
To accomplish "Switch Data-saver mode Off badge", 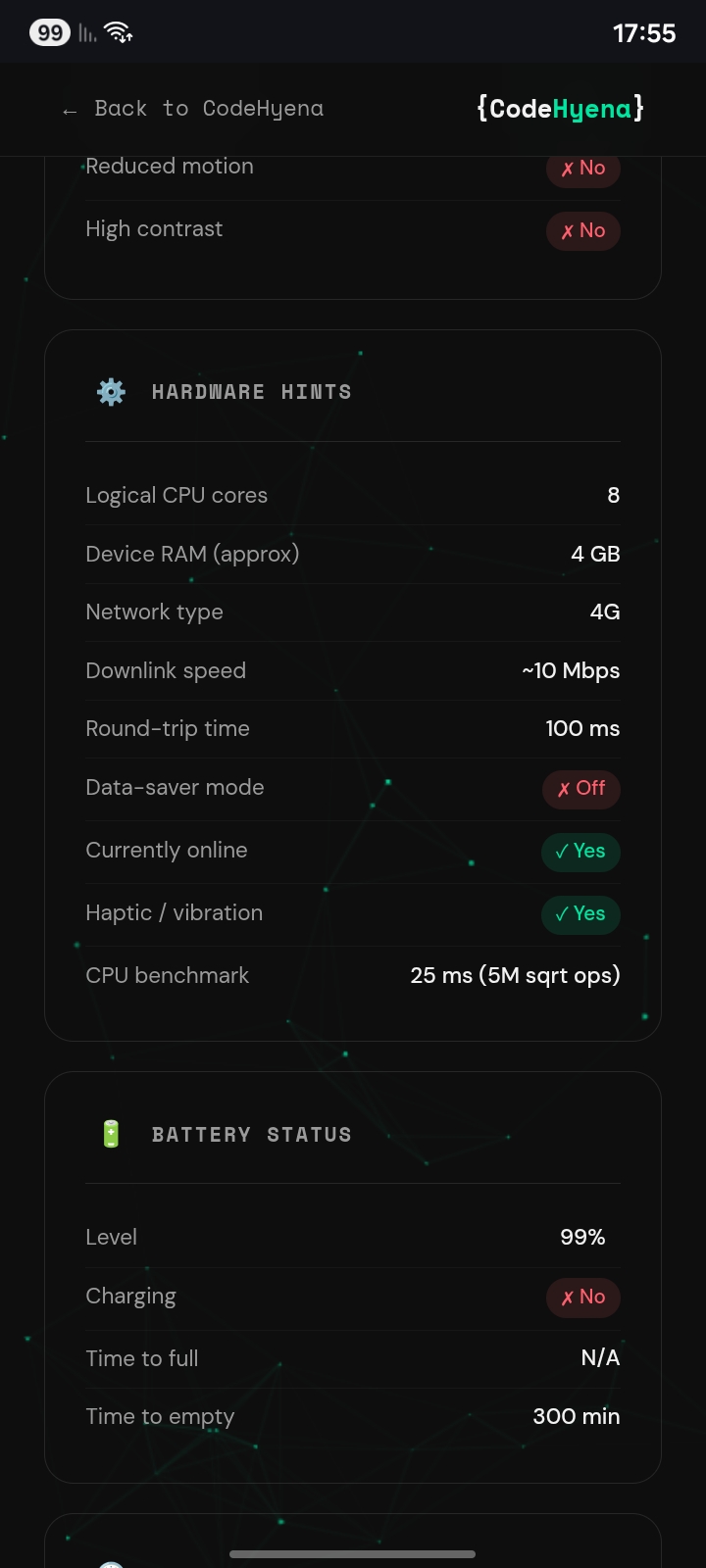I will [581, 789].
